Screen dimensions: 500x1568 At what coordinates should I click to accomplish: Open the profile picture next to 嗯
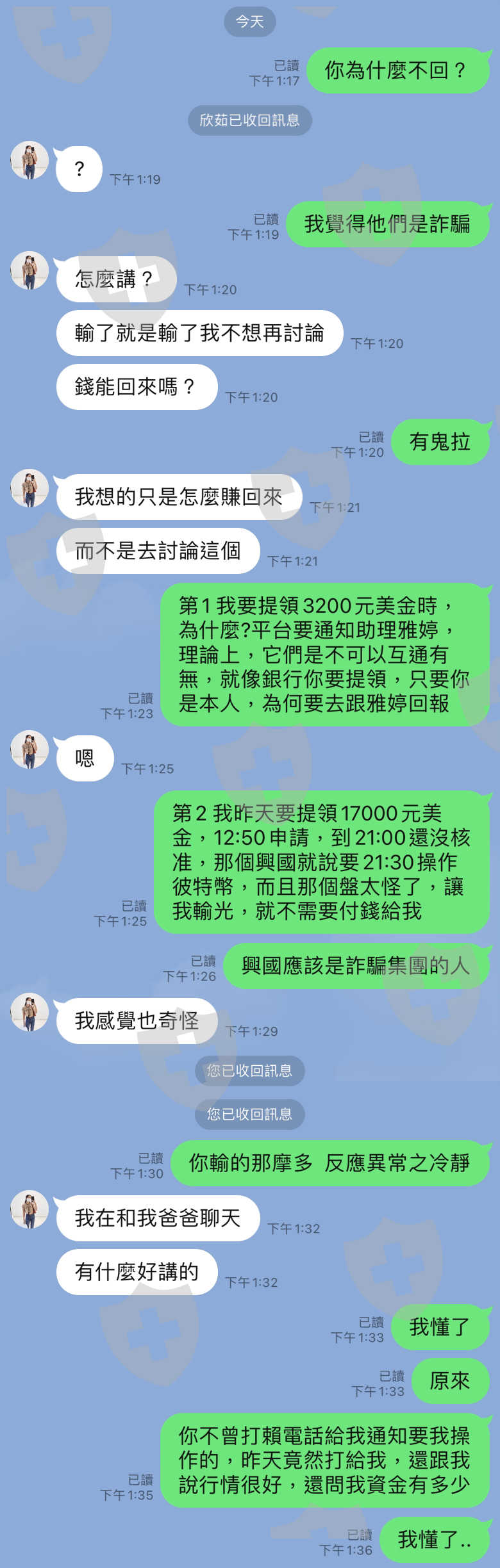pos(29,749)
